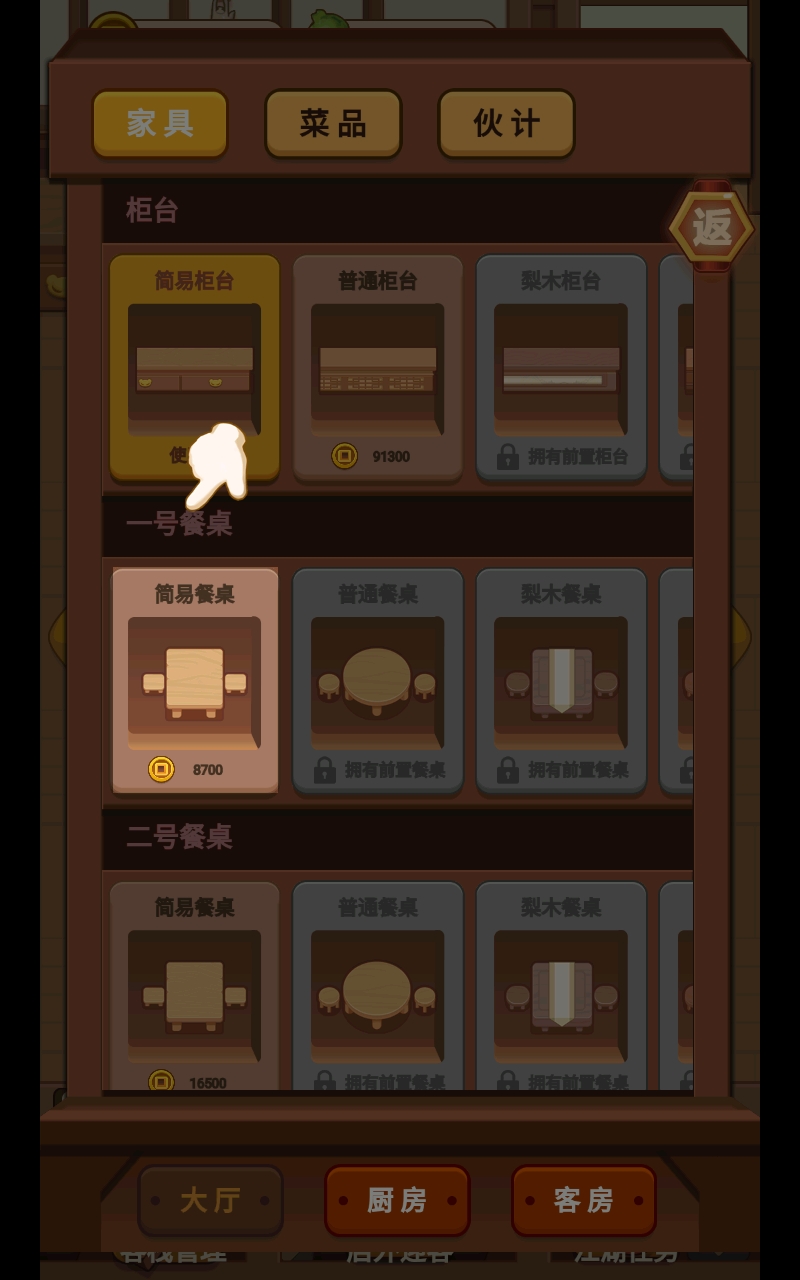
Task: Switch to the 厨房 section
Action: click(x=397, y=1200)
